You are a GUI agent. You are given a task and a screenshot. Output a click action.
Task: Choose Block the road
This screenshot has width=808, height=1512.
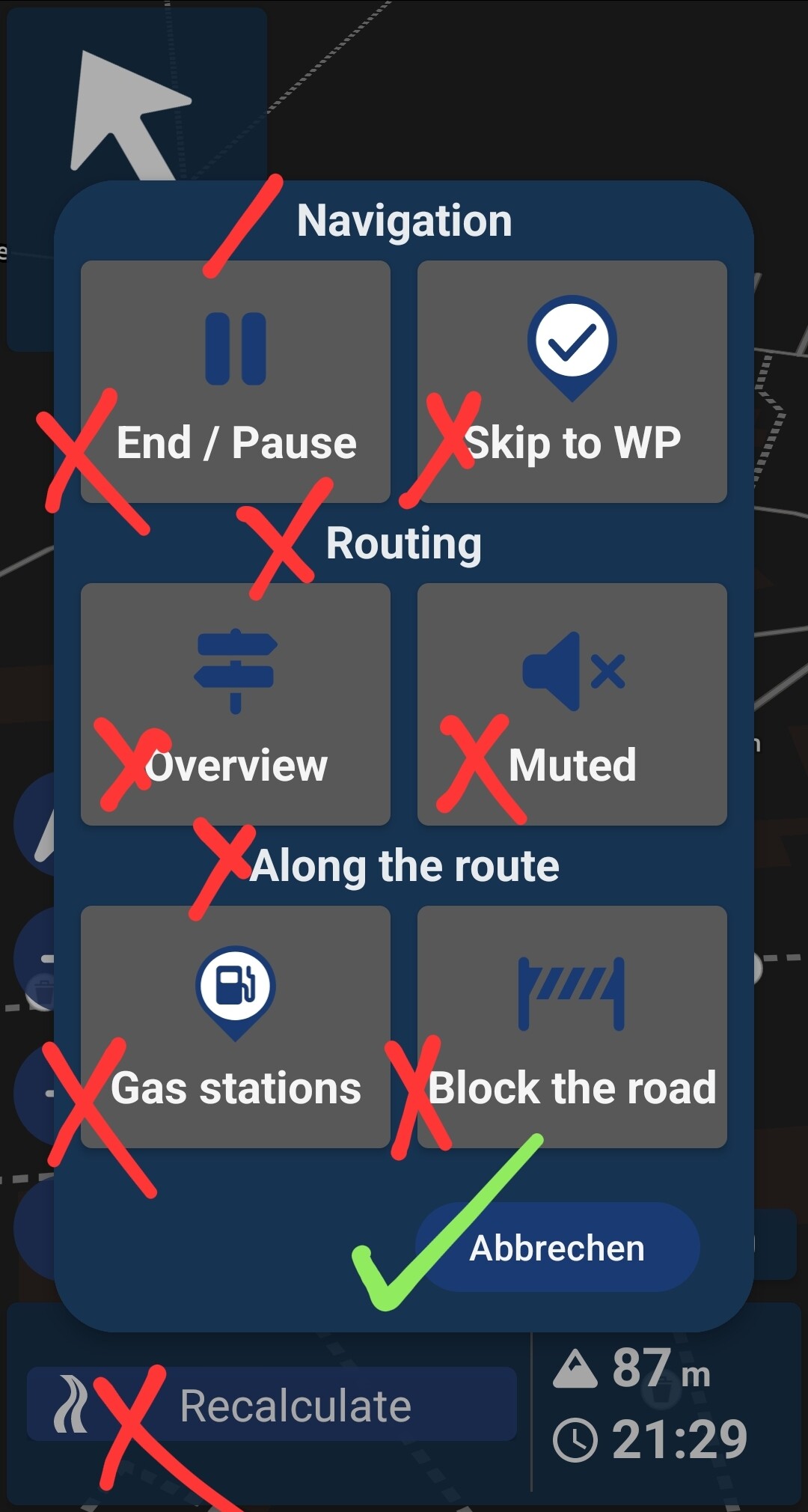click(x=572, y=1027)
